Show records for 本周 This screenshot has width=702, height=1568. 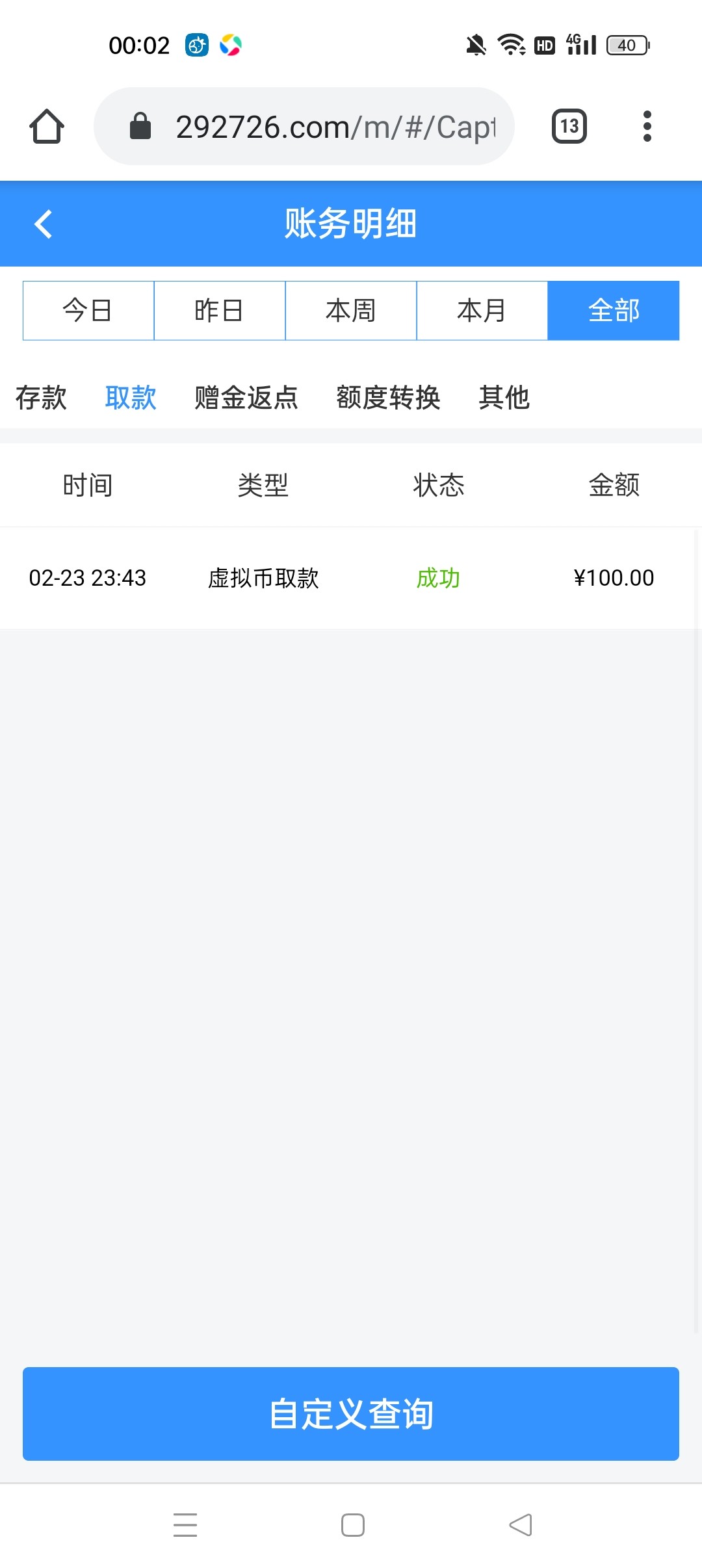(x=351, y=311)
